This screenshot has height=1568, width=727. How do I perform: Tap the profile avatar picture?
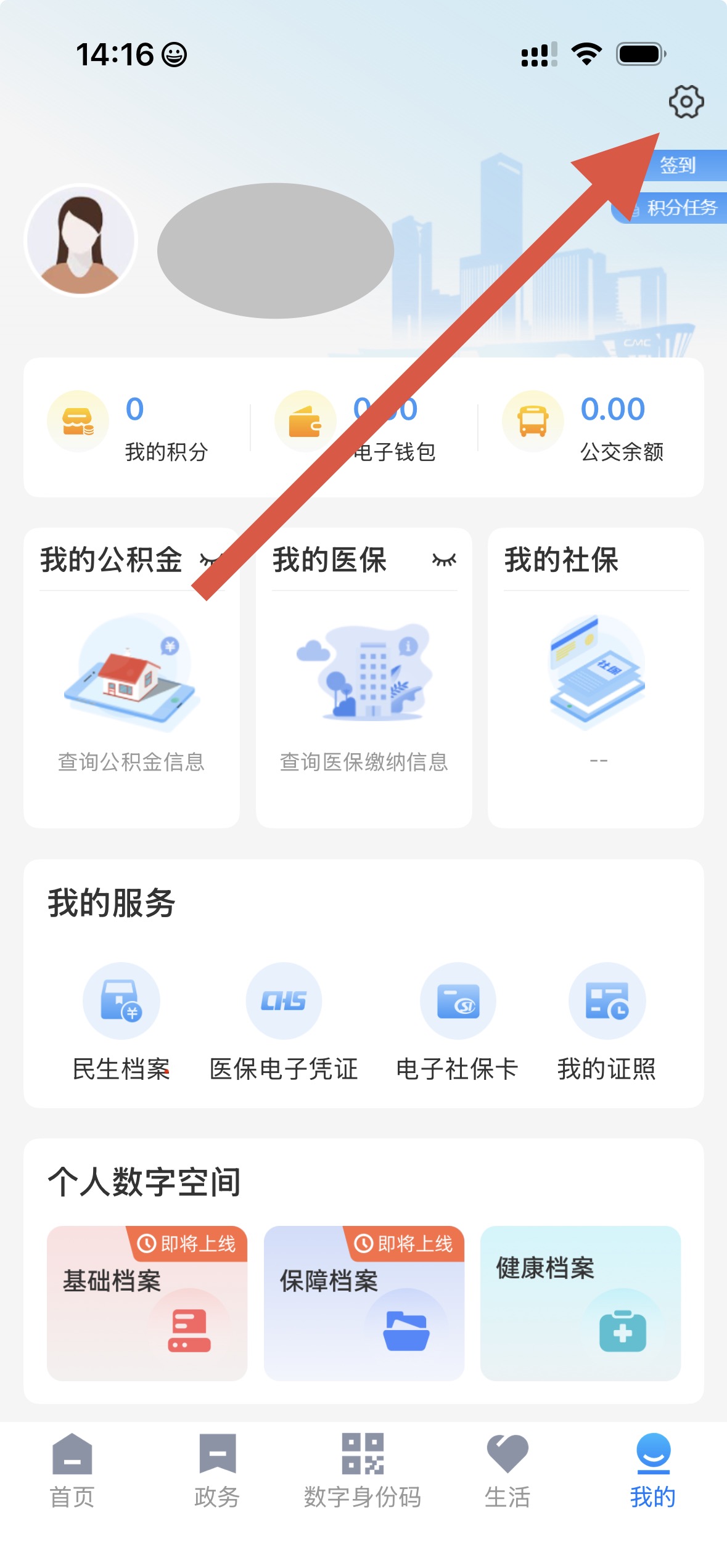81,240
